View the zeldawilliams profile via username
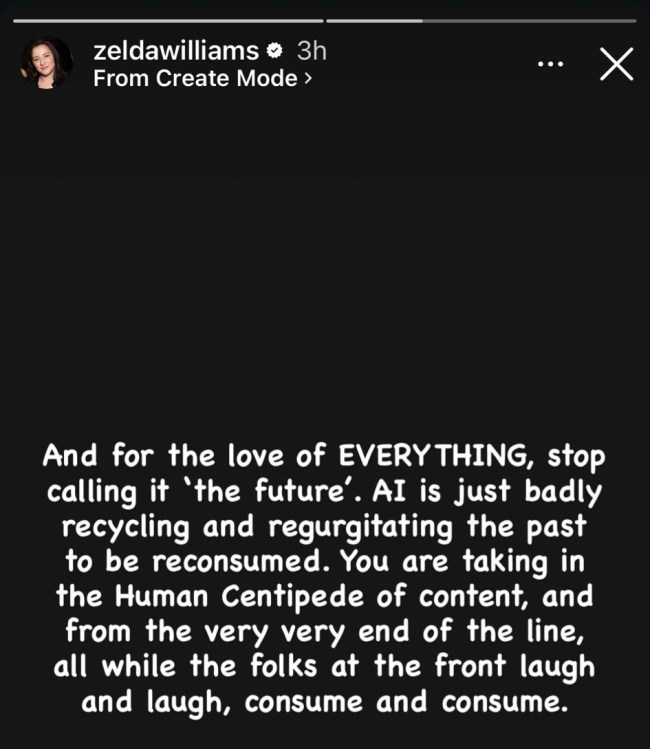Image resolution: width=650 pixels, height=749 pixels. coord(175,51)
